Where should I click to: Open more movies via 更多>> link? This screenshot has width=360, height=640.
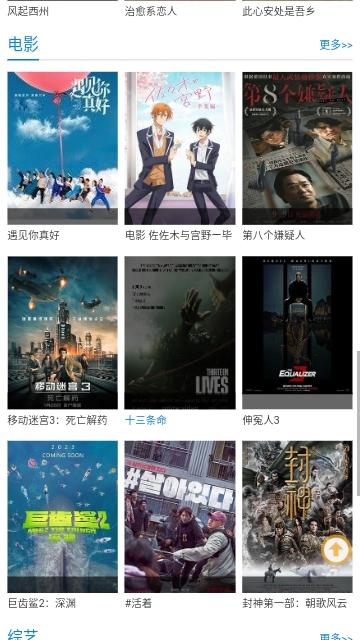pos(336,45)
